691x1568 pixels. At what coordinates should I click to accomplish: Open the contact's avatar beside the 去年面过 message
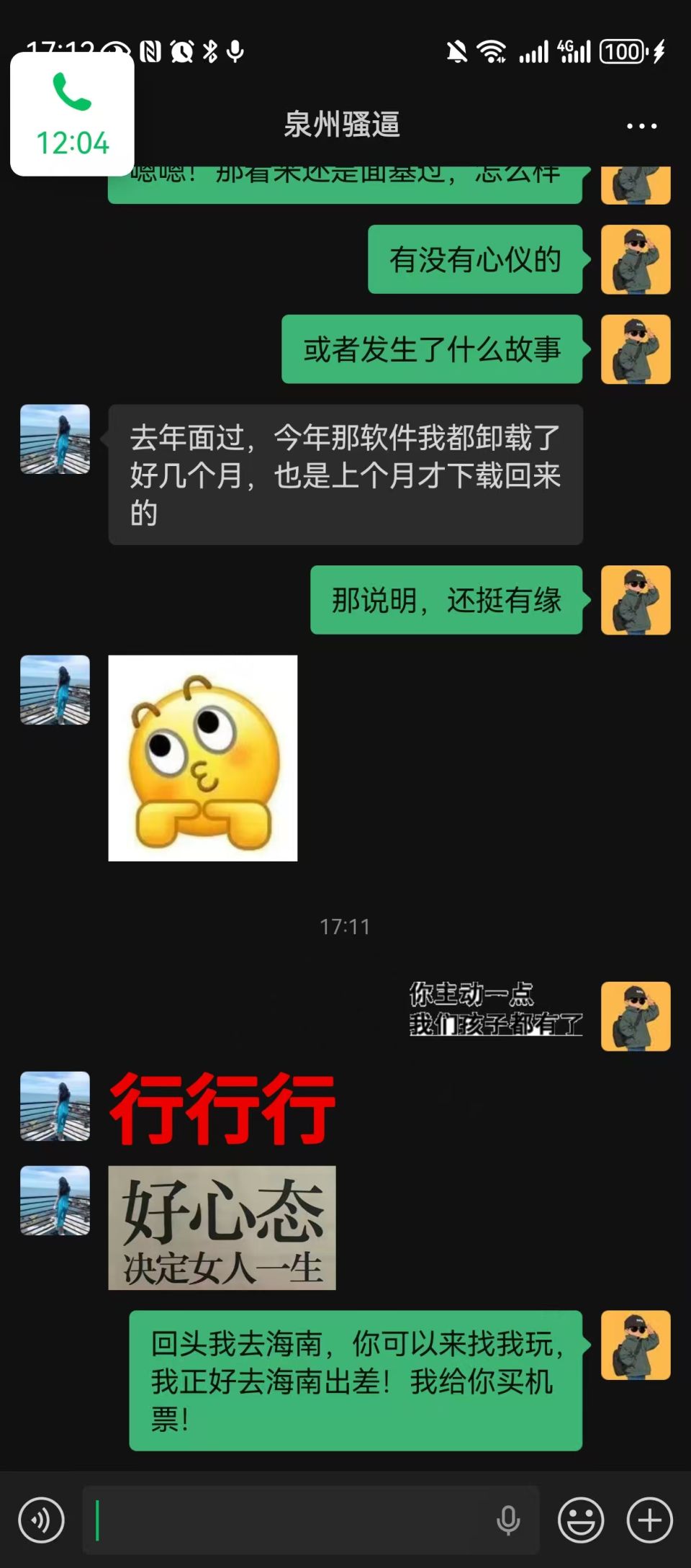pyautogui.click(x=55, y=439)
